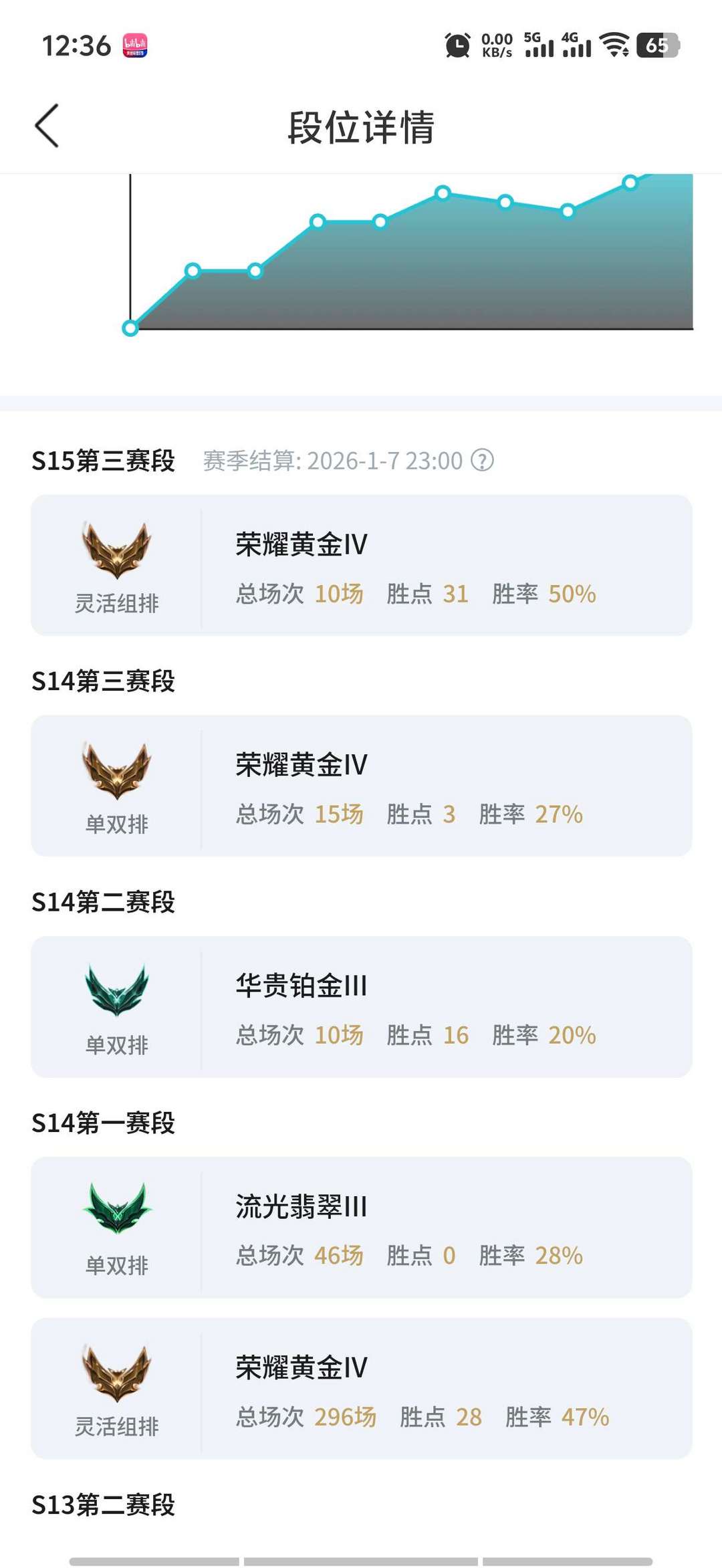722x1568 pixels.
Task: Open the S14第三赛段 section header
Action: [x=104, y=681]
